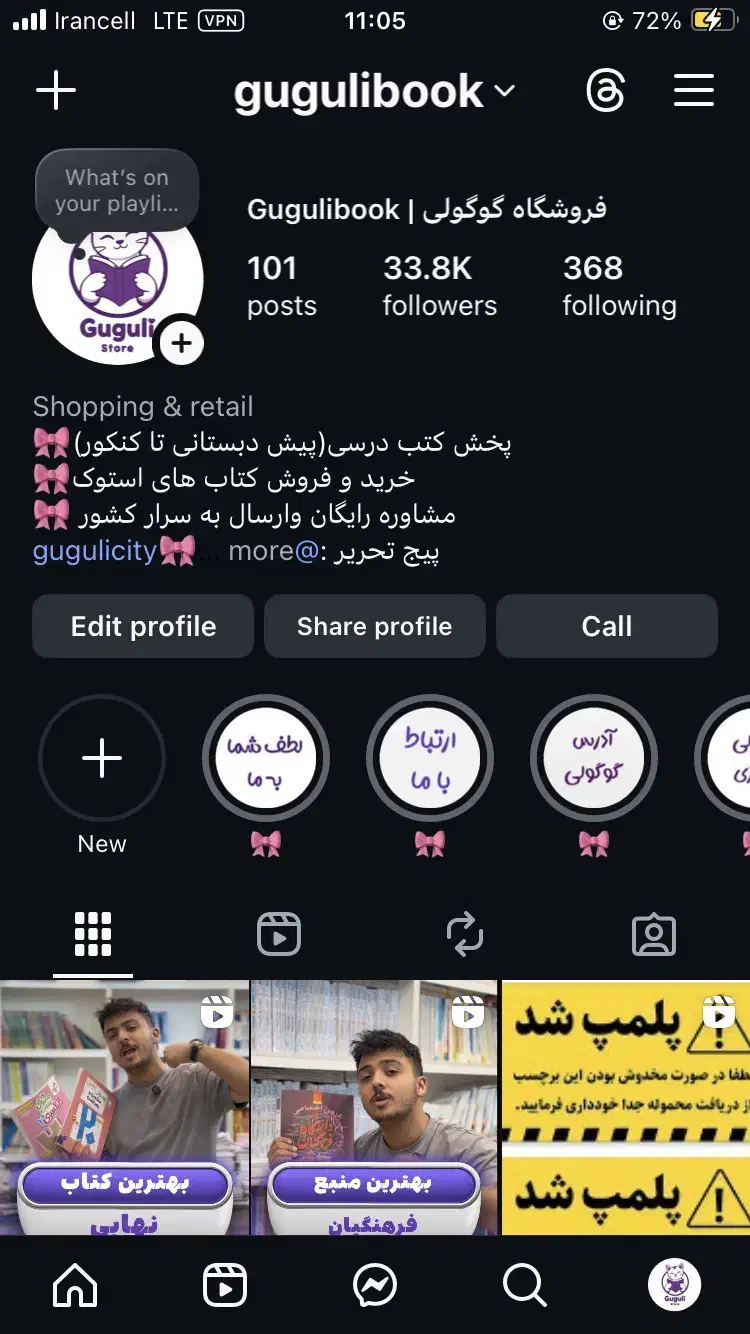The image size is (750, 1334).
Task: Open the account switcher chevron next to gugulibook
Action: (x=506, y=91)
